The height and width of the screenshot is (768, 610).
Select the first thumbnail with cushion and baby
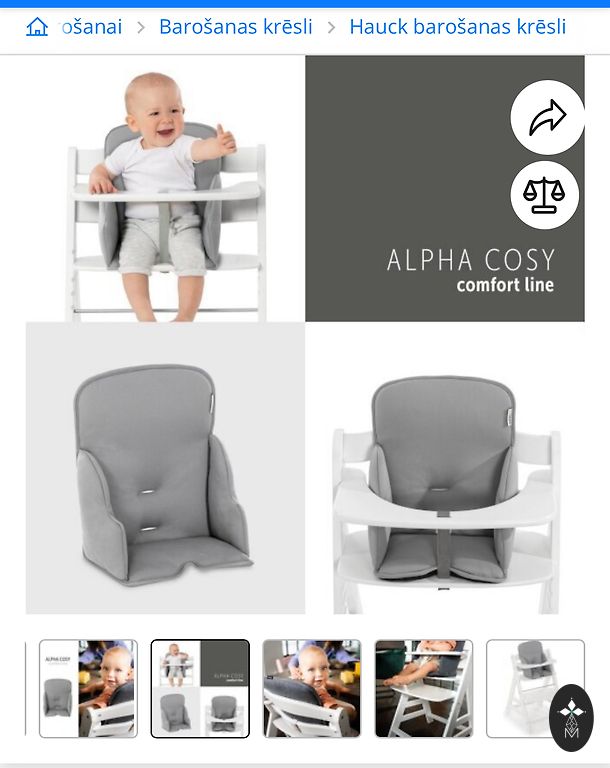coord(88,689)
